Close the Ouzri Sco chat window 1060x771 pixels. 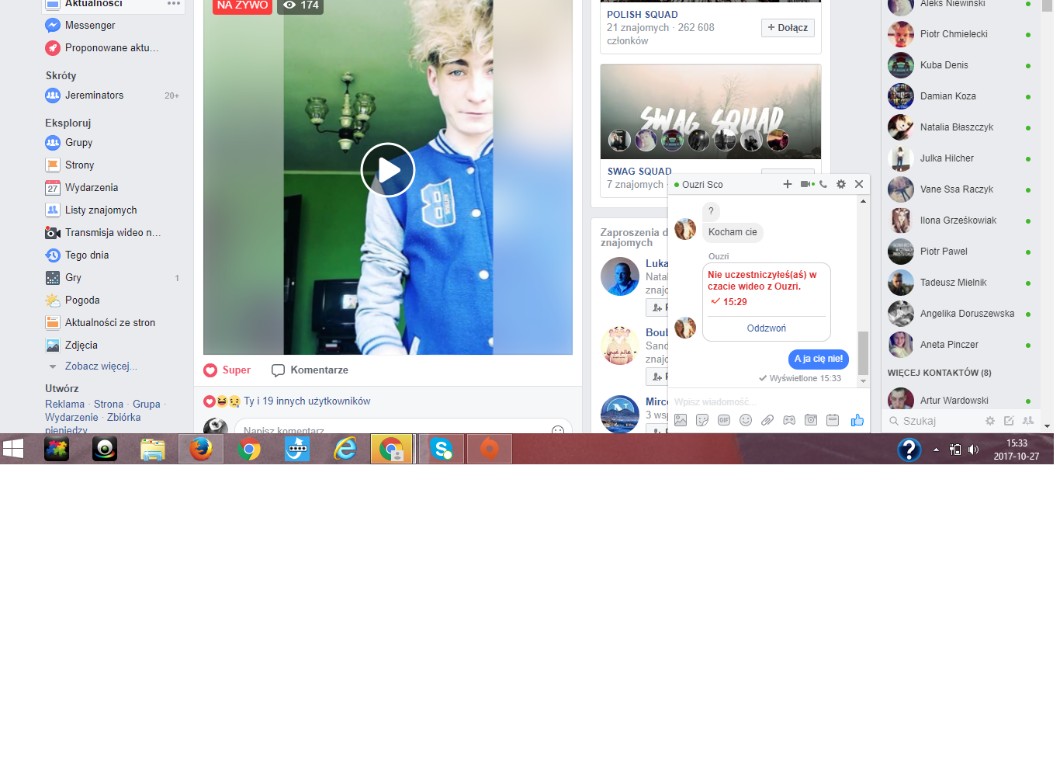point(859,184)
